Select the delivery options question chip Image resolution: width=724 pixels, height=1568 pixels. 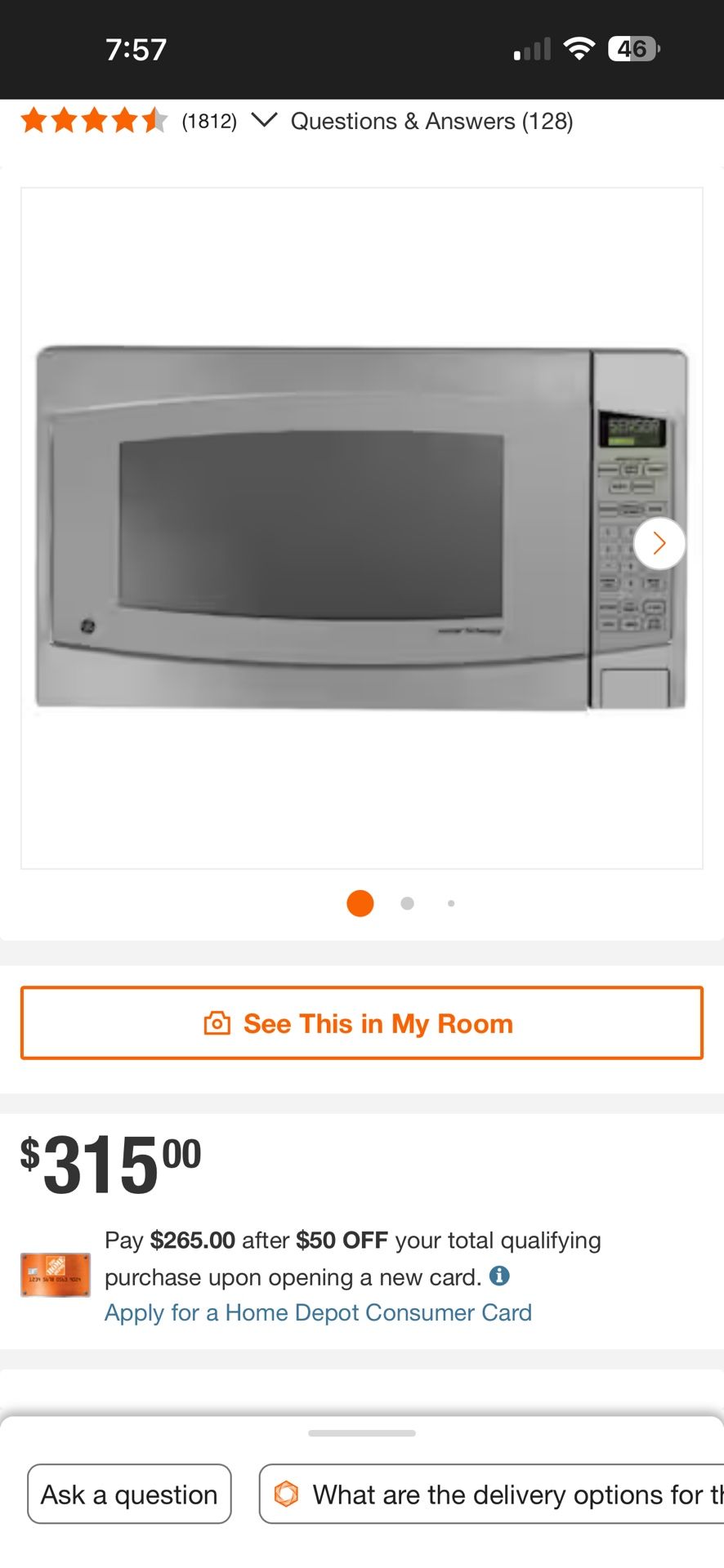coord(492,1494)
